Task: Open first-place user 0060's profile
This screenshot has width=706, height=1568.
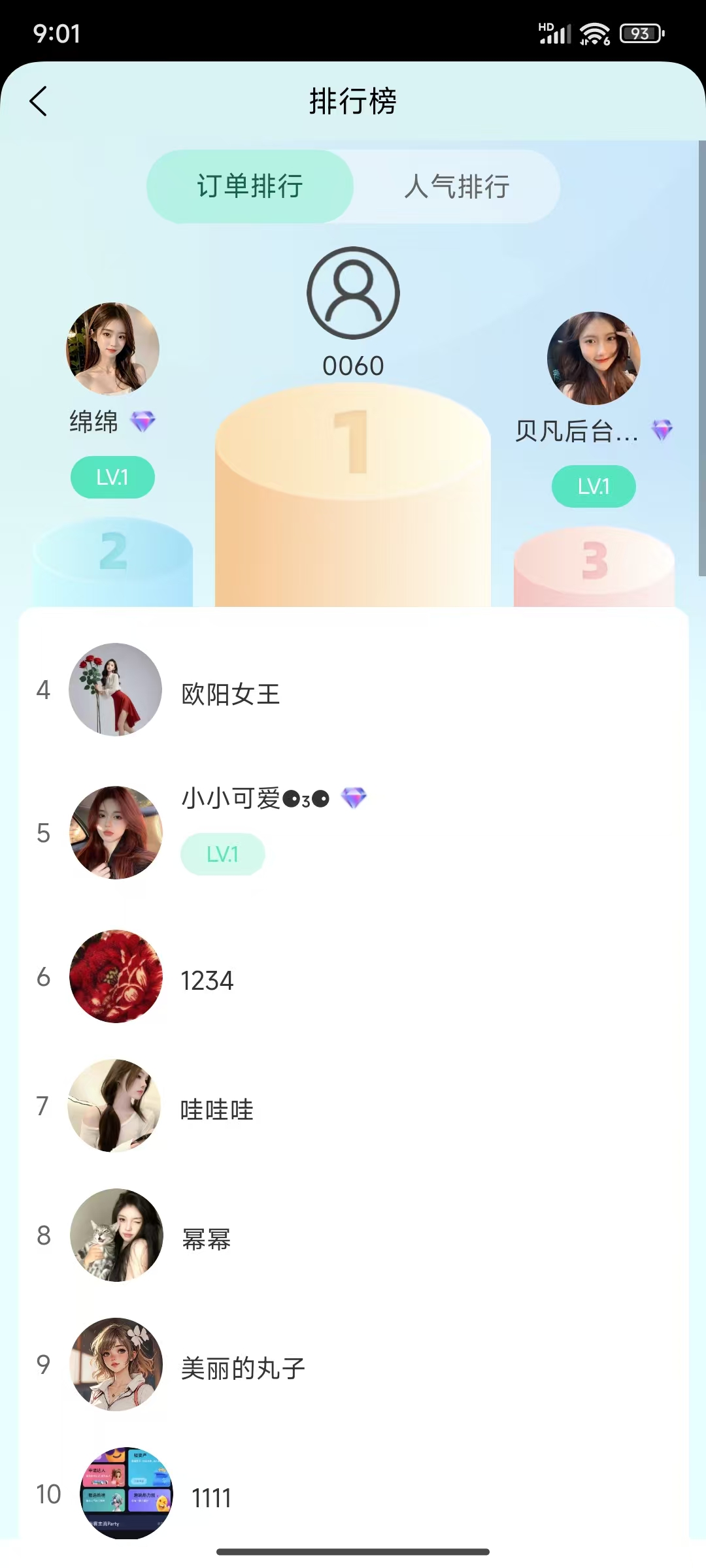Action: (353, 293)
